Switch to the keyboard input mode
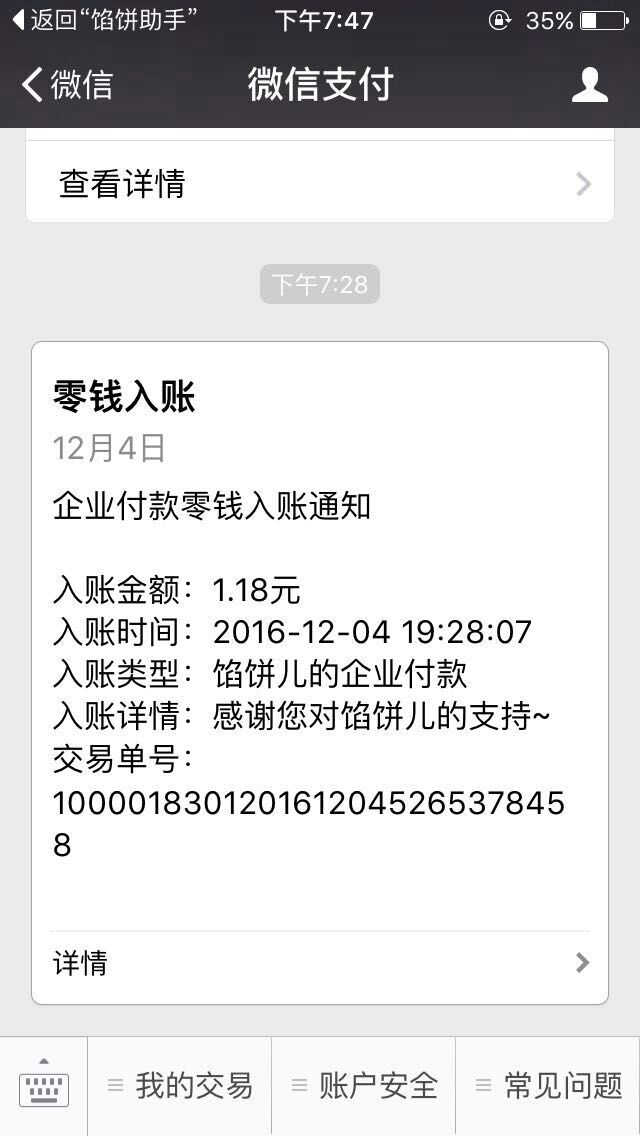640x1136 pixels. click(43, 1085)
